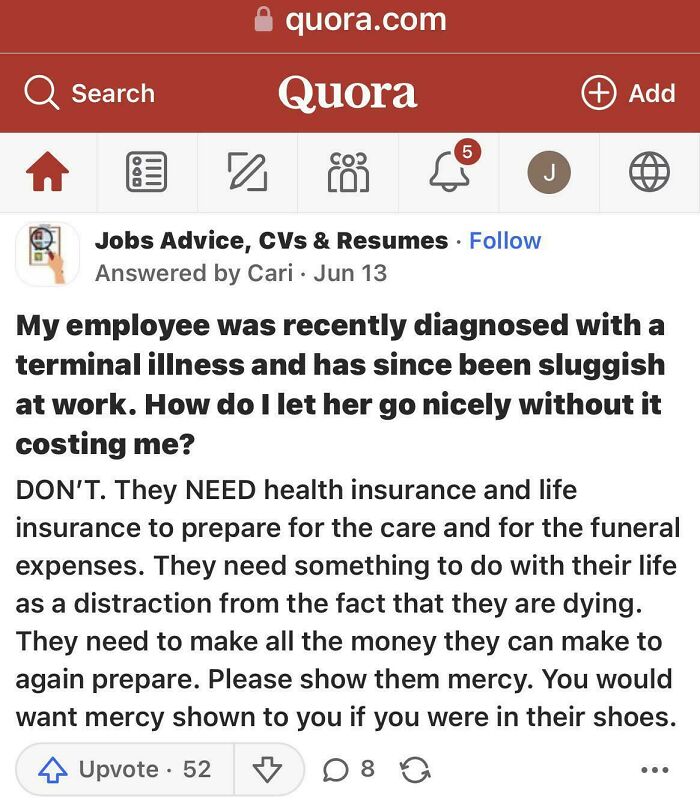700x803 pixels.
Task: Open the Jobs Advice space icon
Action: pyautogui.click(x=47, y=255)
